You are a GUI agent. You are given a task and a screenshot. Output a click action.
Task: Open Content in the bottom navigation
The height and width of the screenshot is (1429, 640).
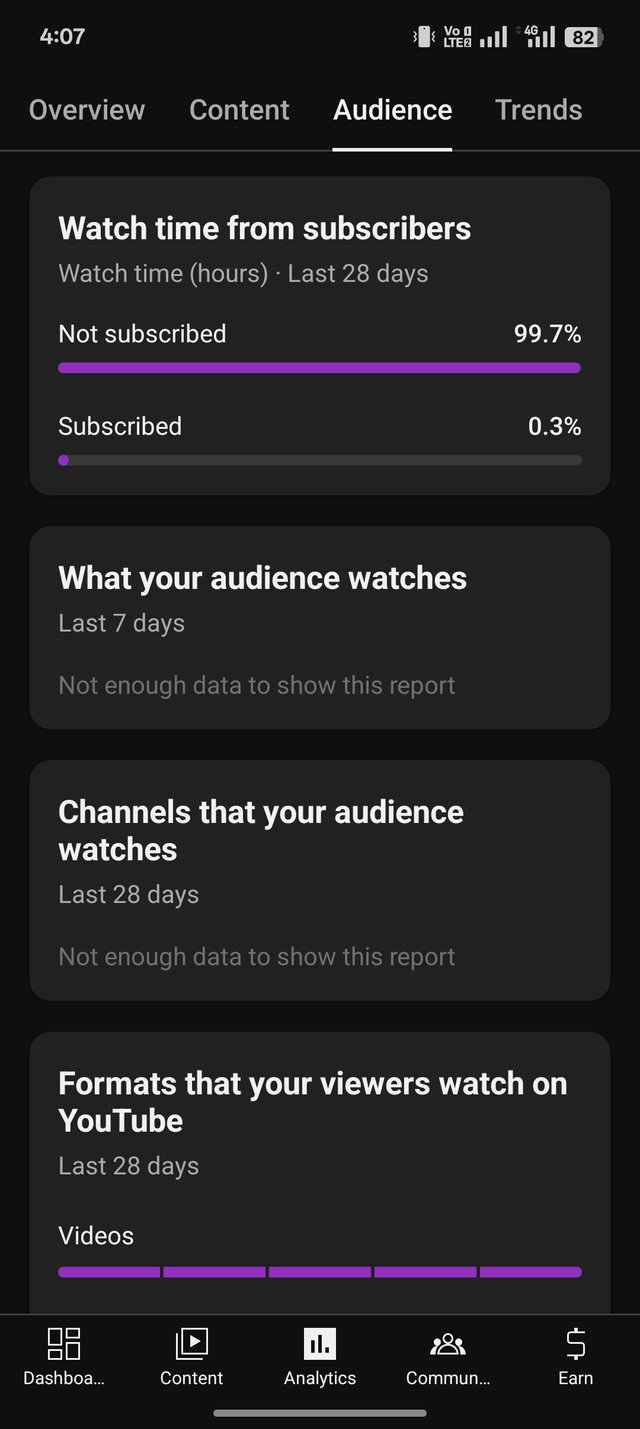[x=191, y=1356]
